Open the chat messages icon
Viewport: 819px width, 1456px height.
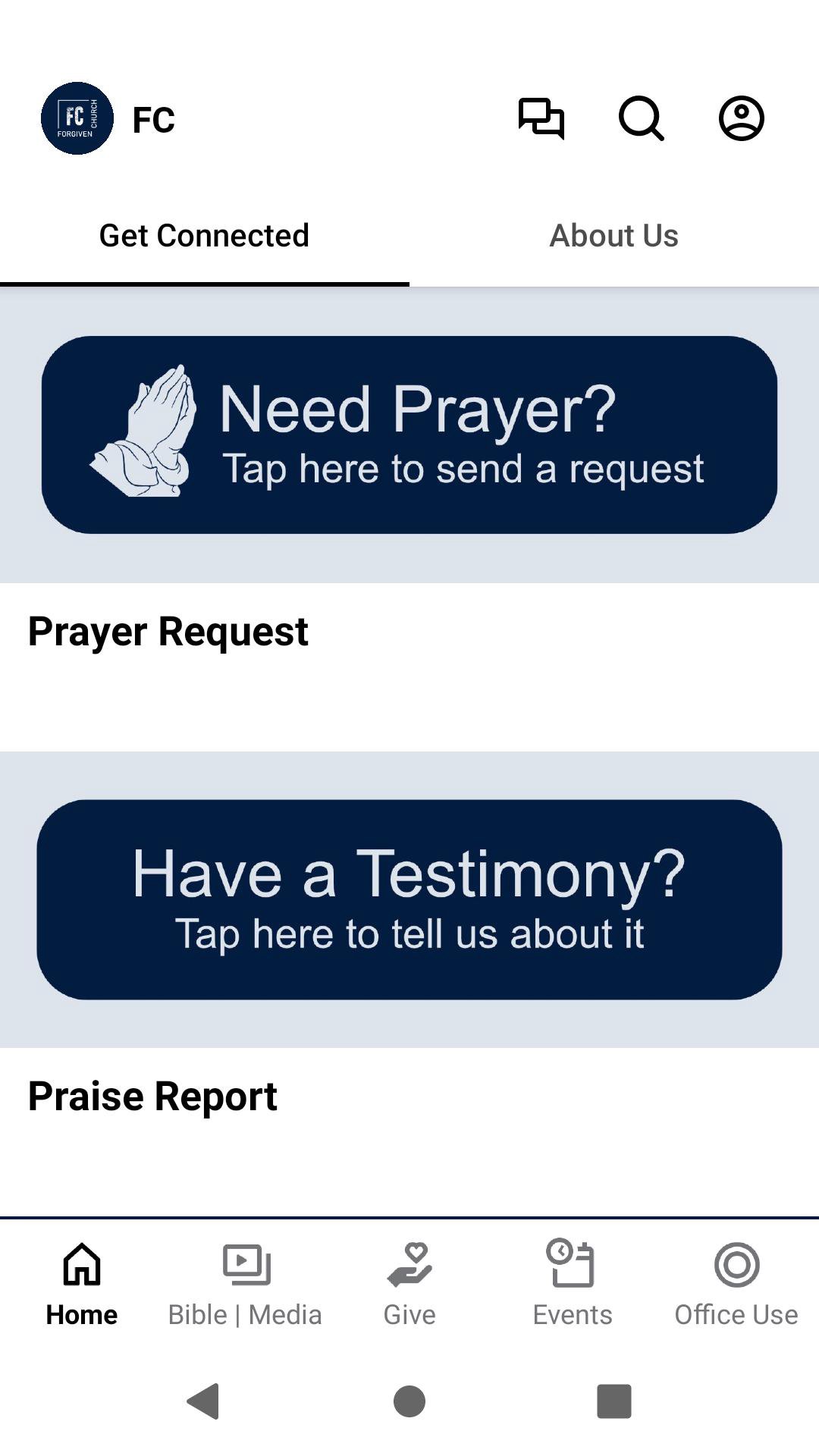(541, 118)
